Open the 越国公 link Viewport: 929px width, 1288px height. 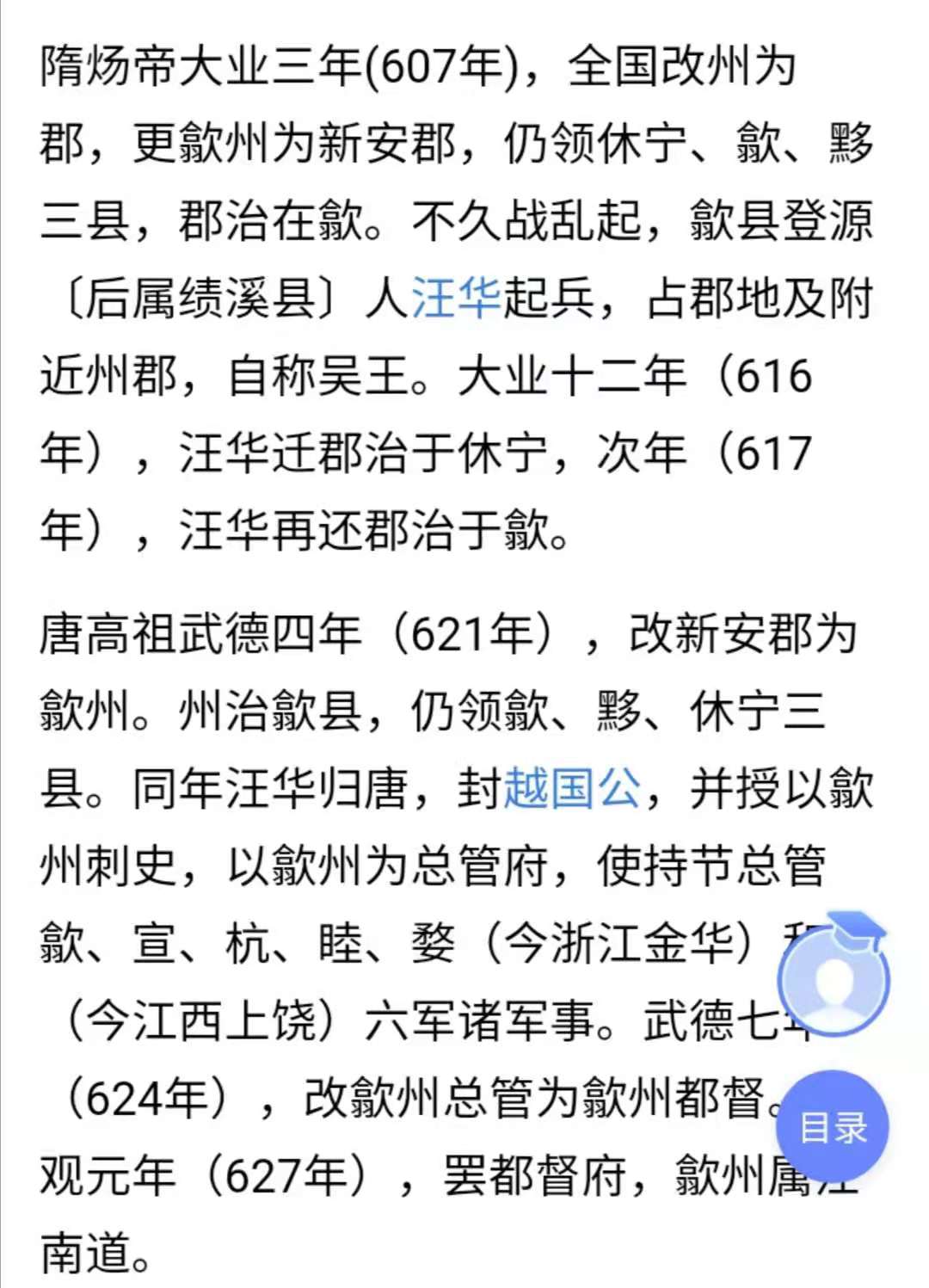[x=572, y=788]
